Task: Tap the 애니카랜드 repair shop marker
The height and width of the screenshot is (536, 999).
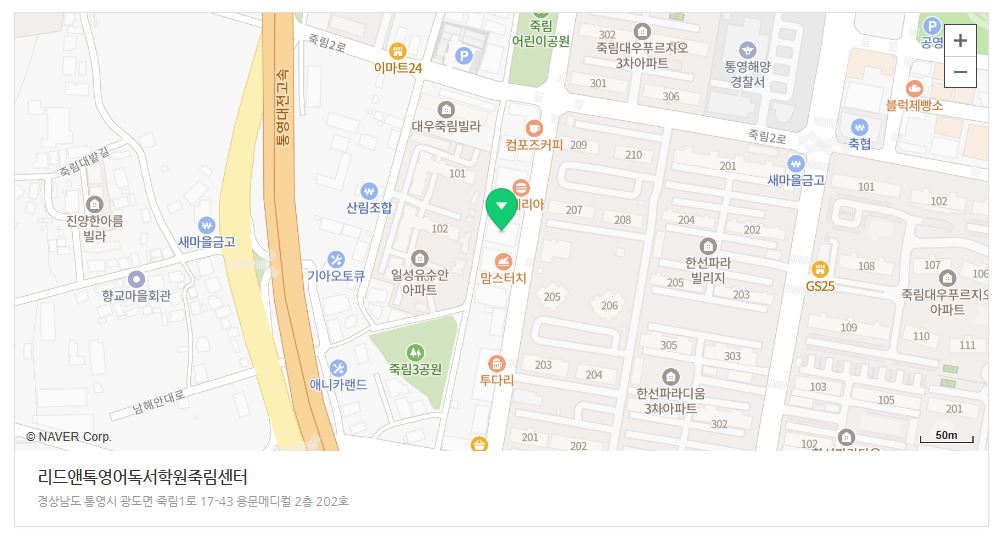Action: 338,367
